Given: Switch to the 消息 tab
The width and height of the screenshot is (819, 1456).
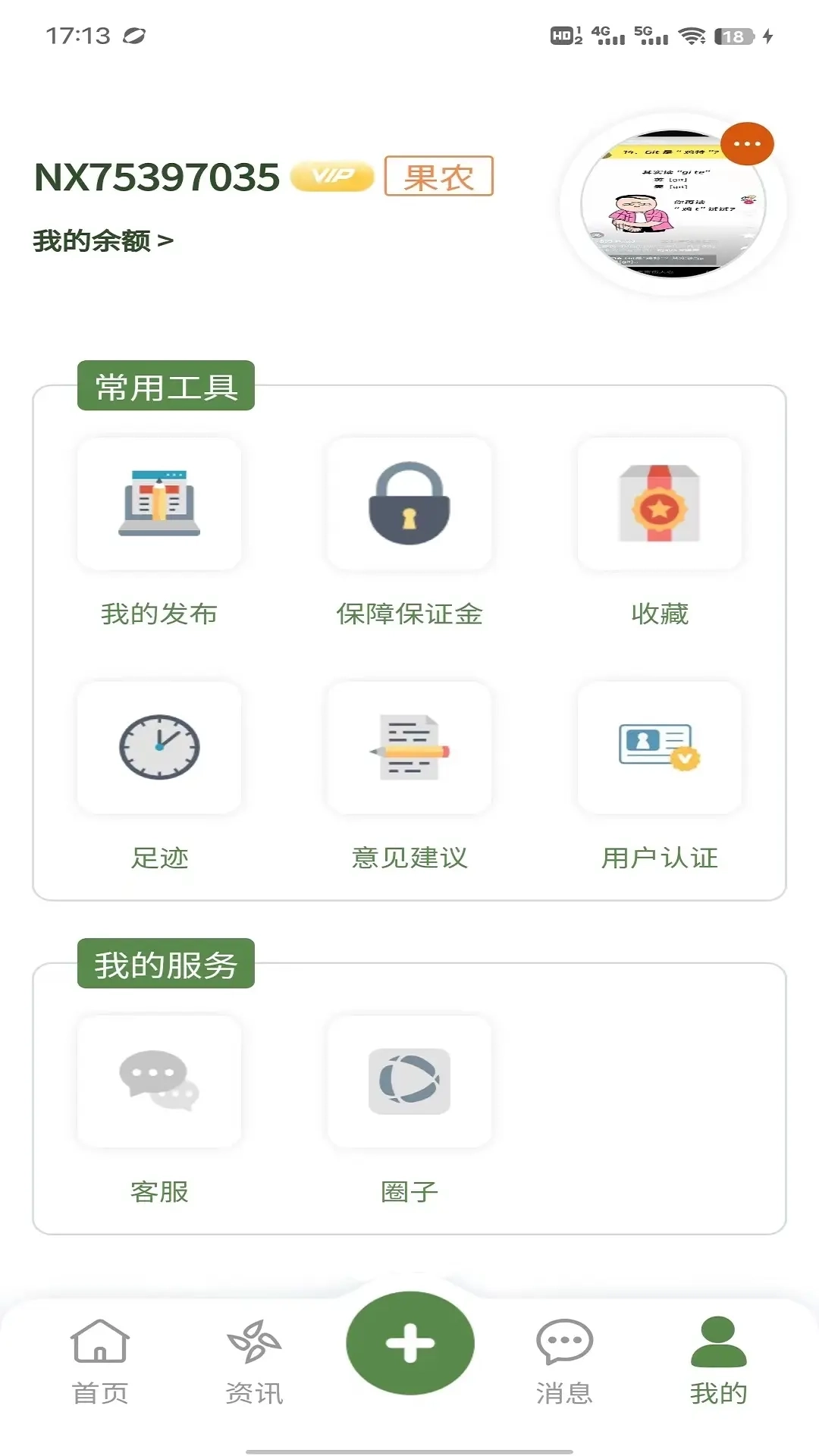Looking at the screenshot, I should click(x=564, y=1361).
